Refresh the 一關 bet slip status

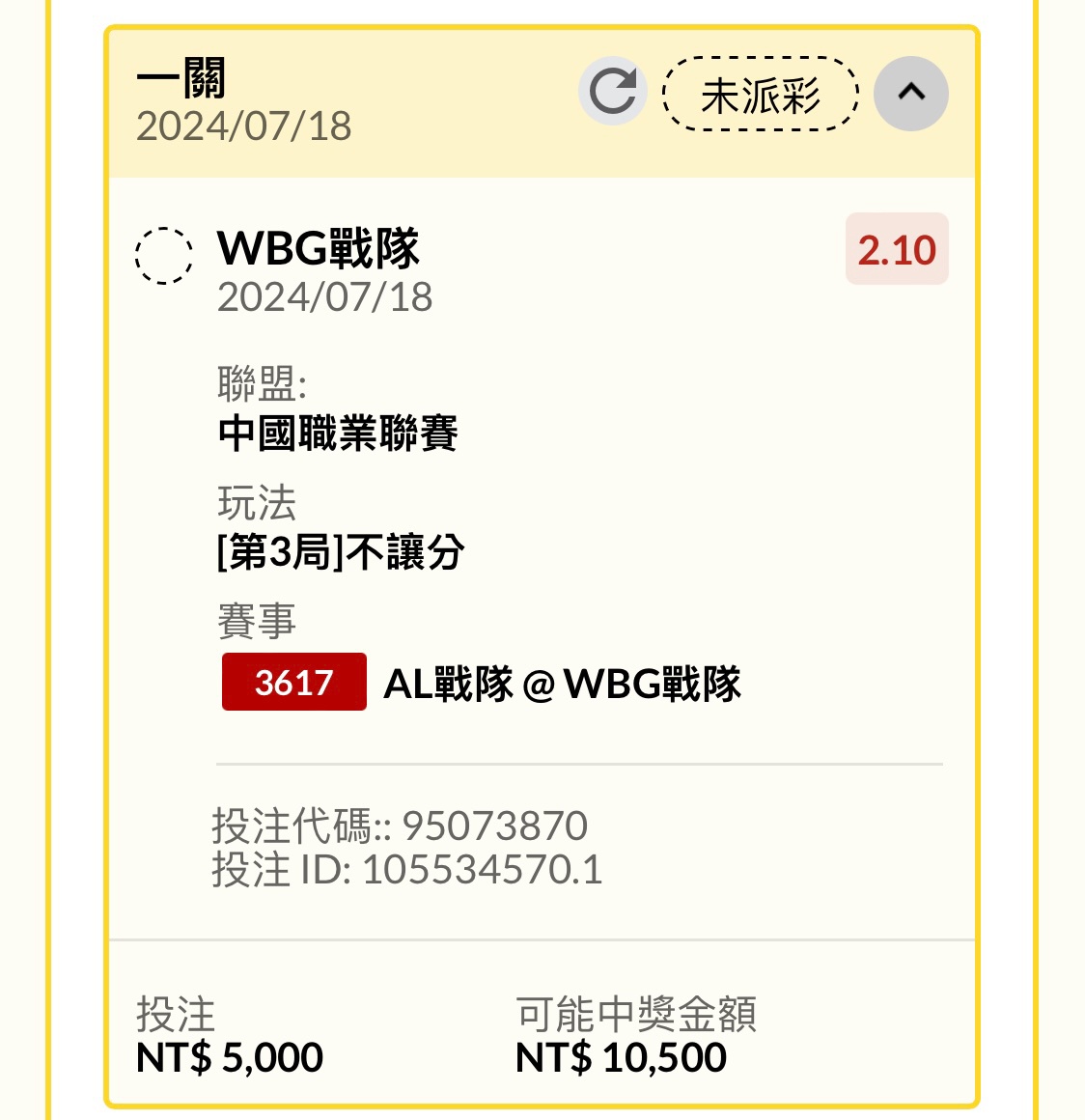pyautogui.click(x=612, y=93)
